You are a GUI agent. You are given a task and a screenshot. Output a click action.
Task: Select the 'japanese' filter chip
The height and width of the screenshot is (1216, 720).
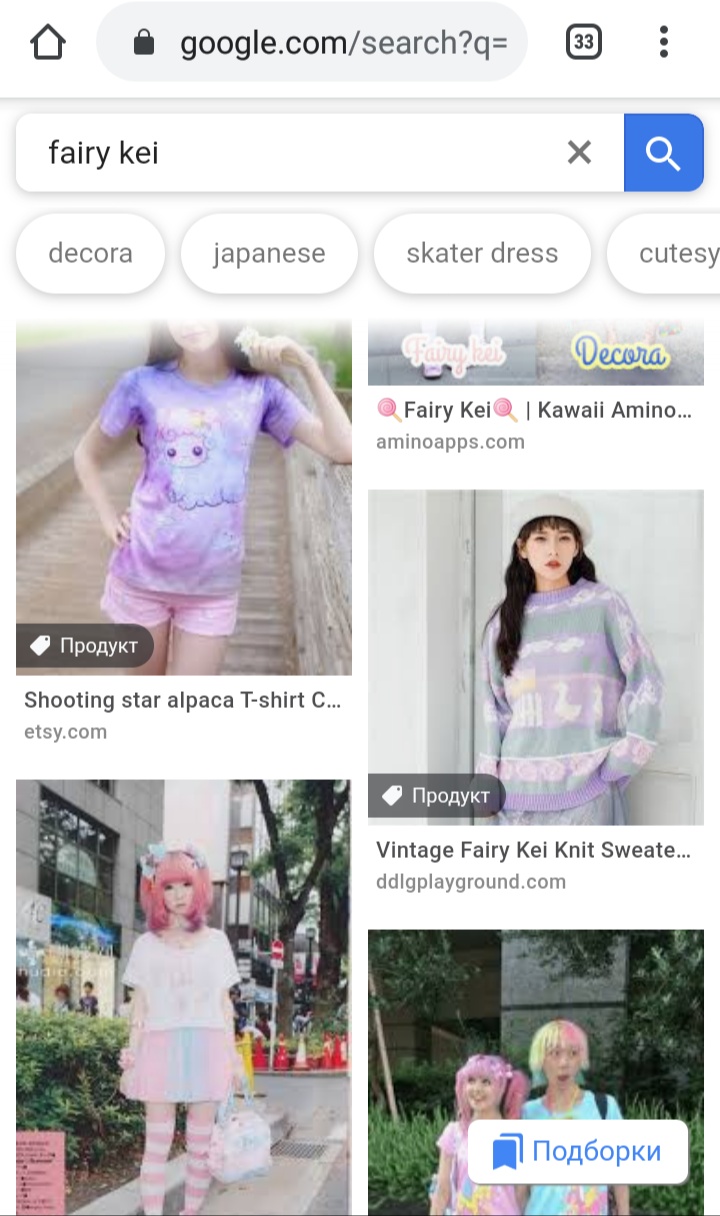click(269, 253)
